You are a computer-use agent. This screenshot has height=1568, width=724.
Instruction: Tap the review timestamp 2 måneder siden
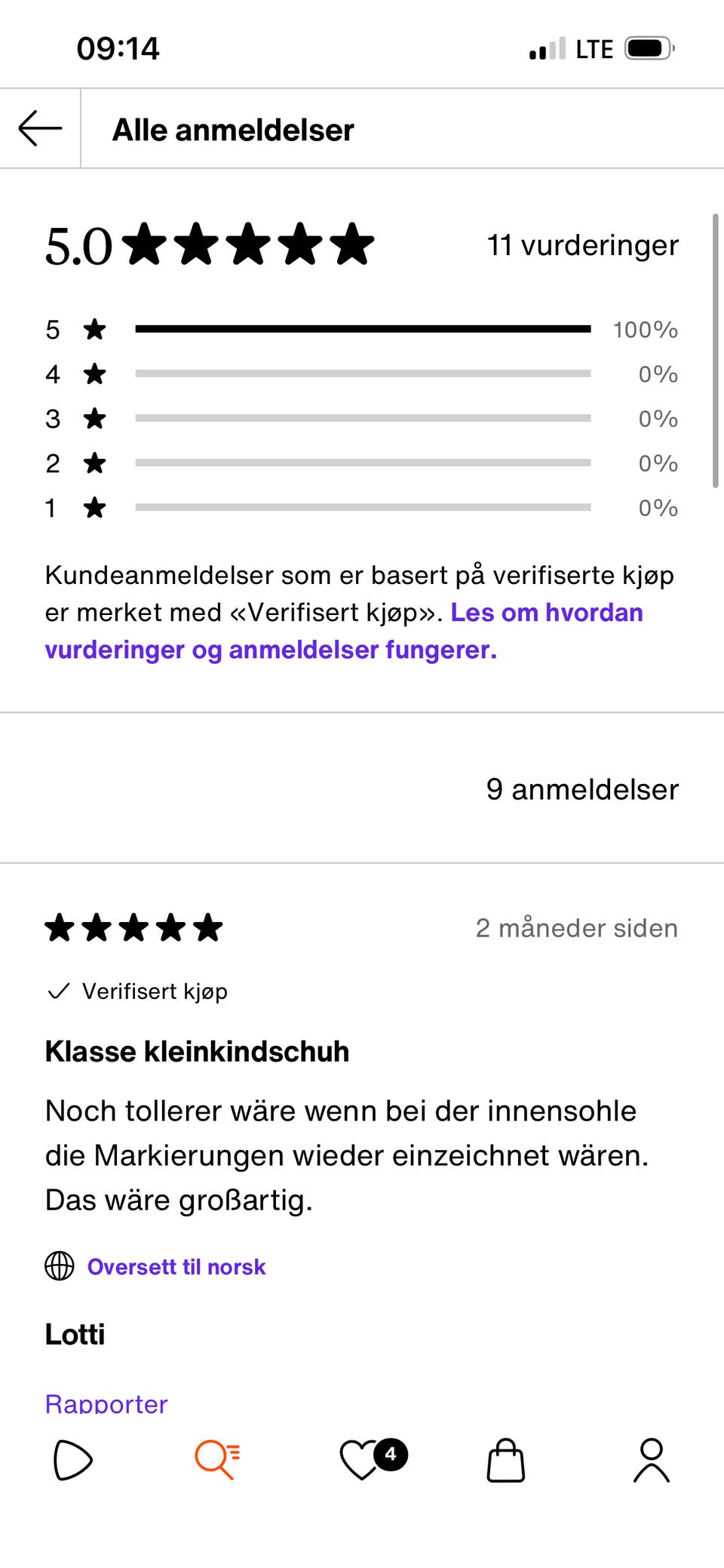coord(575,928)
